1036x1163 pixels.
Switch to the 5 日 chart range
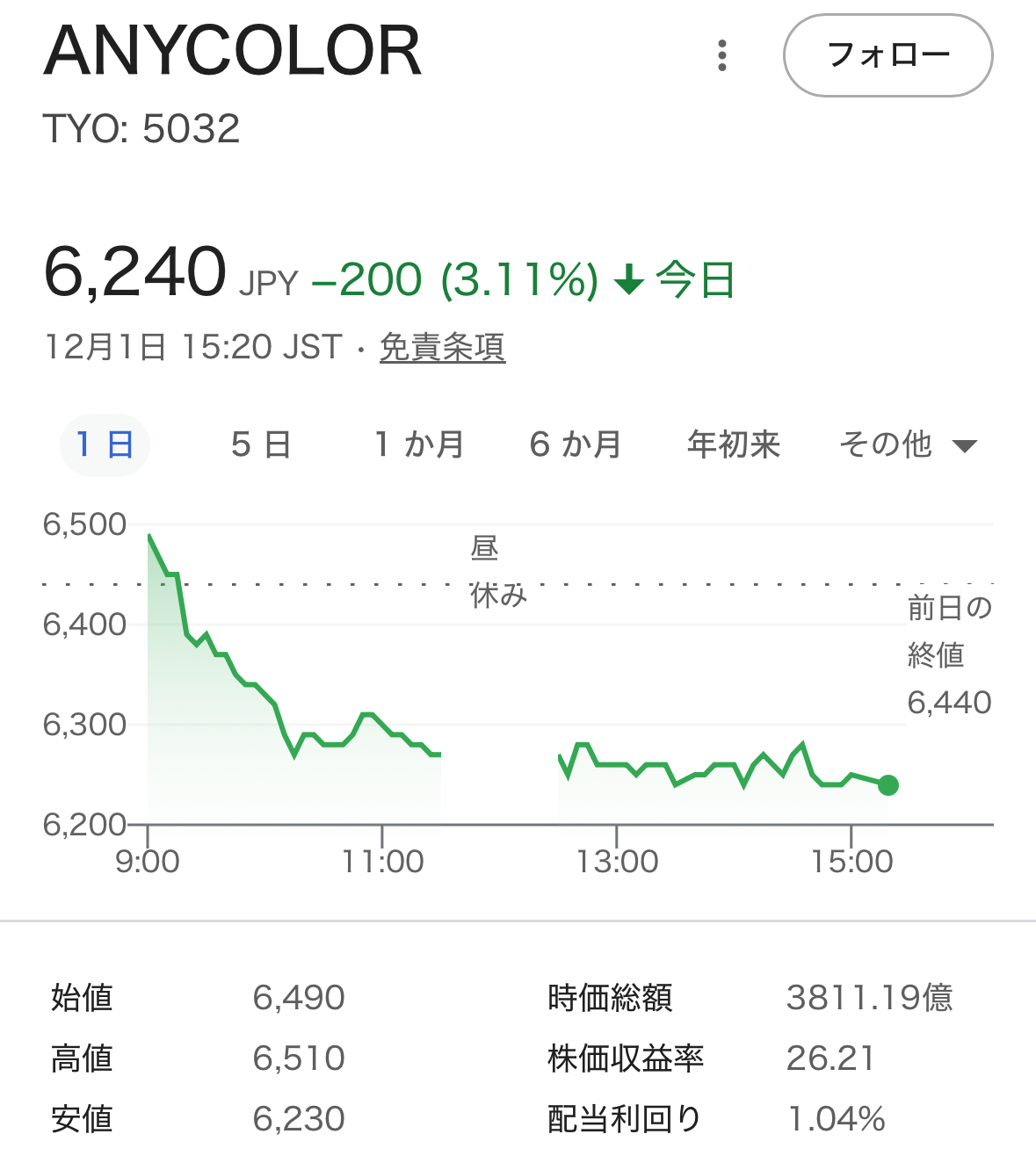tap(261, 444)
